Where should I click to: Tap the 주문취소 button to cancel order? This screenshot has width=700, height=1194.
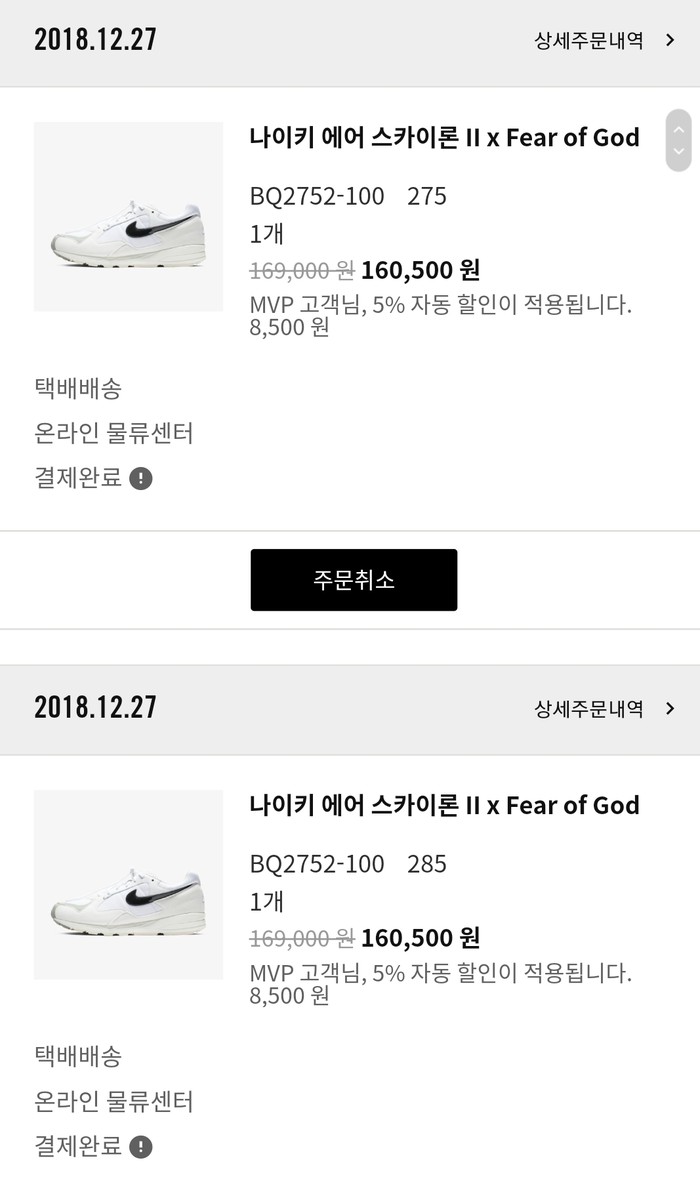(x=354, y=580)
